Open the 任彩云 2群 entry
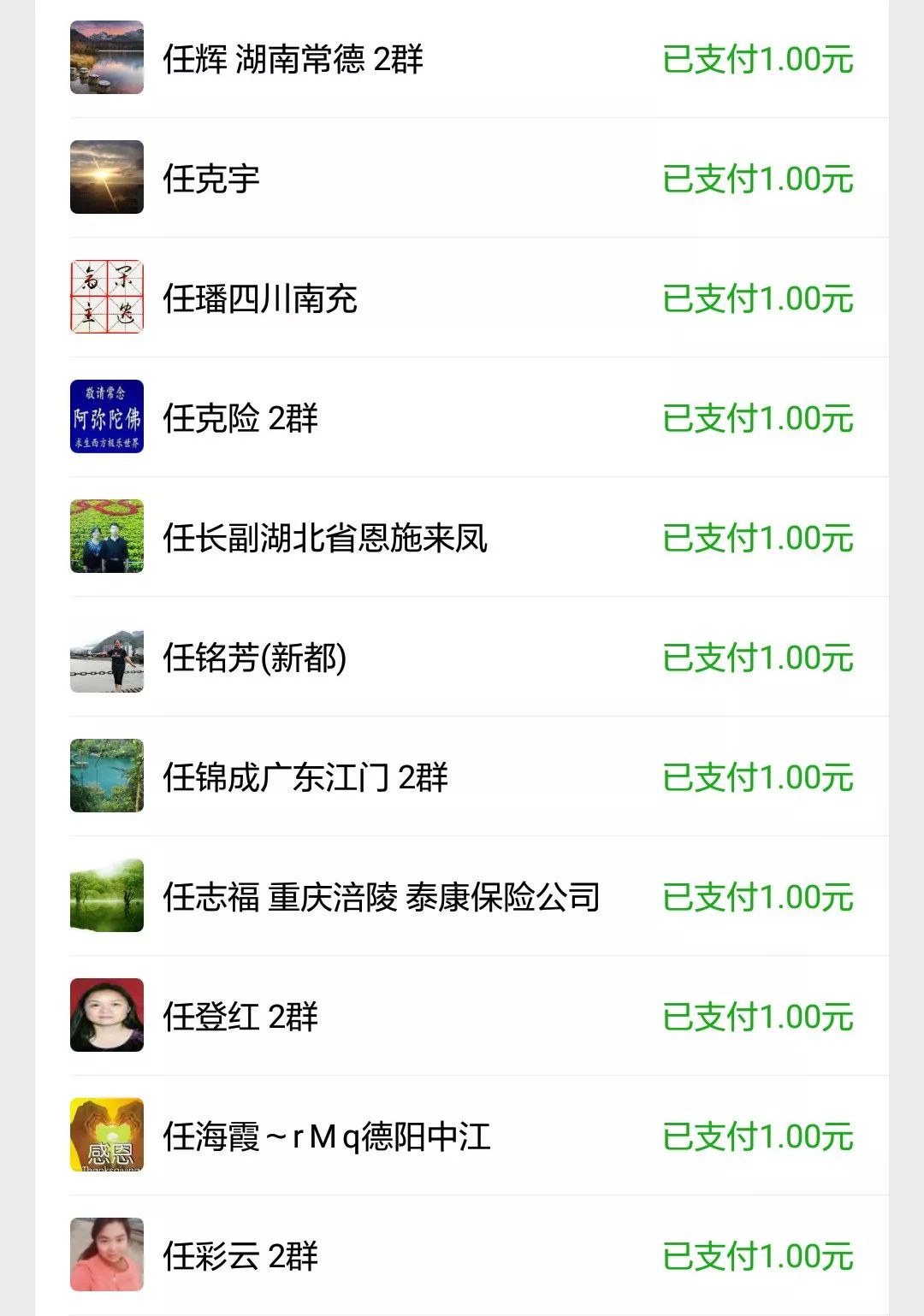The height and width of the screenshot is (1316, 924). click(240, 1256)
